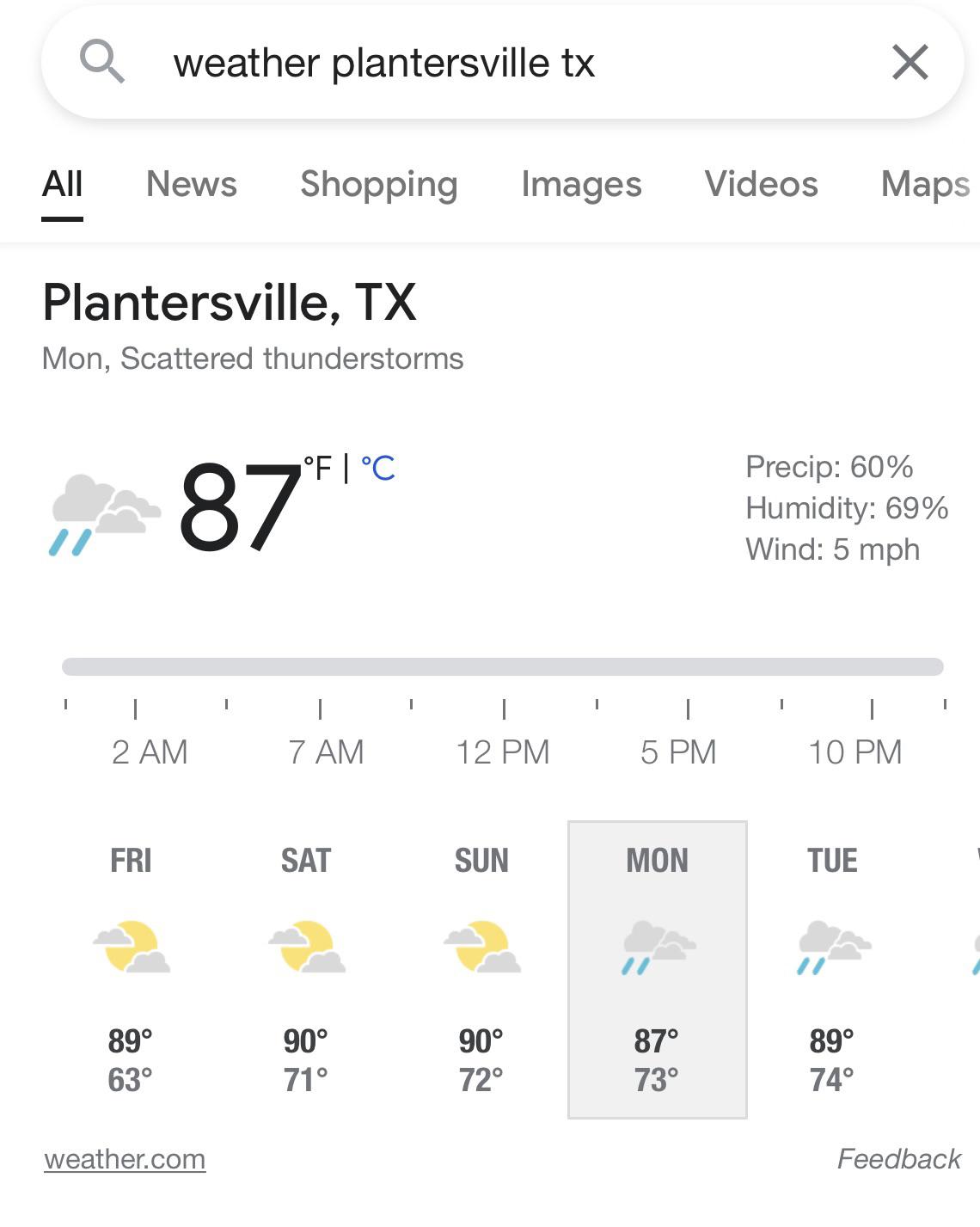980x1227 pixels.
Task: Select Fahrenheit as the temperature unit
Action: (319, 469)
